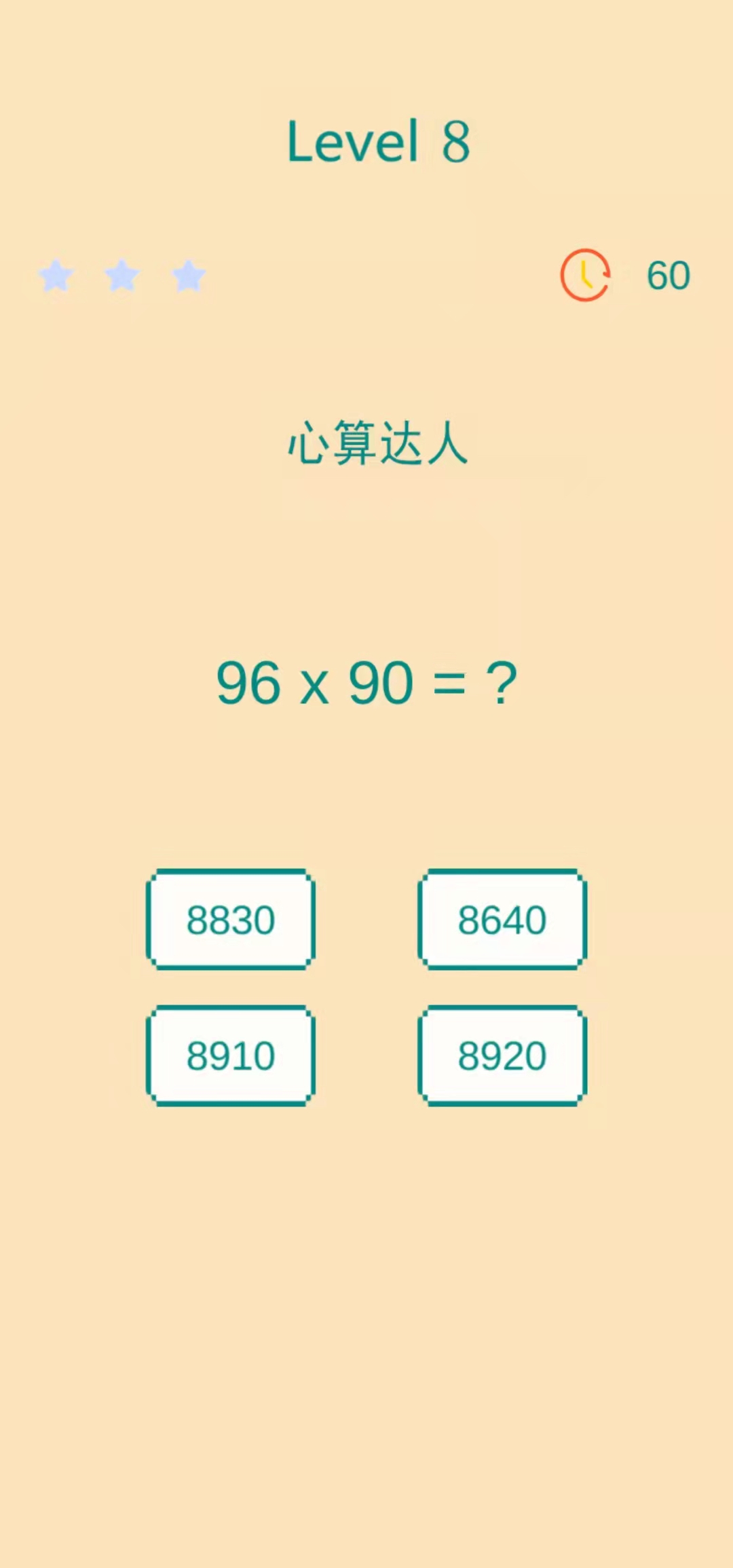
Task: Choose the answer 8910
Action: [231, 1055]
